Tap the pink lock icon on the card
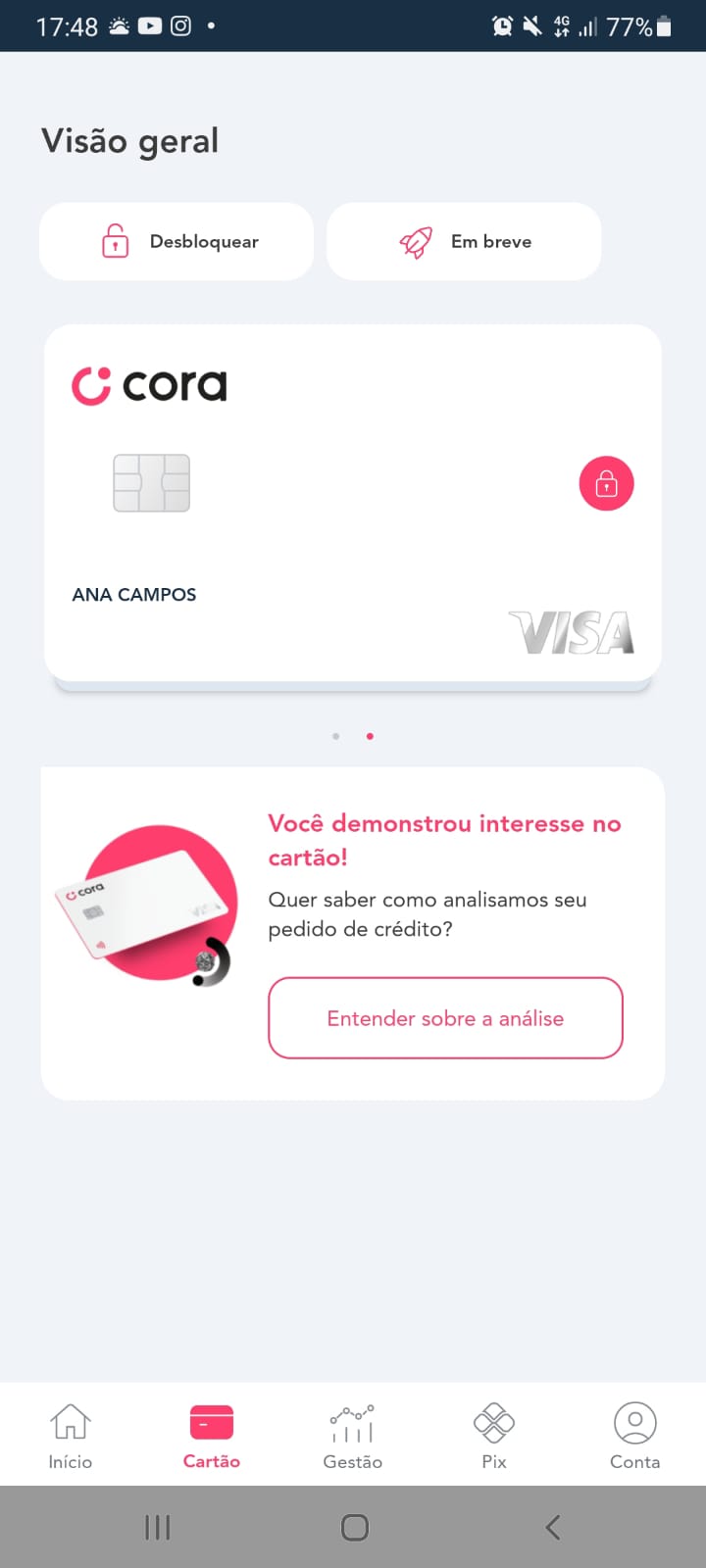706x1568 pixels. 607,484
